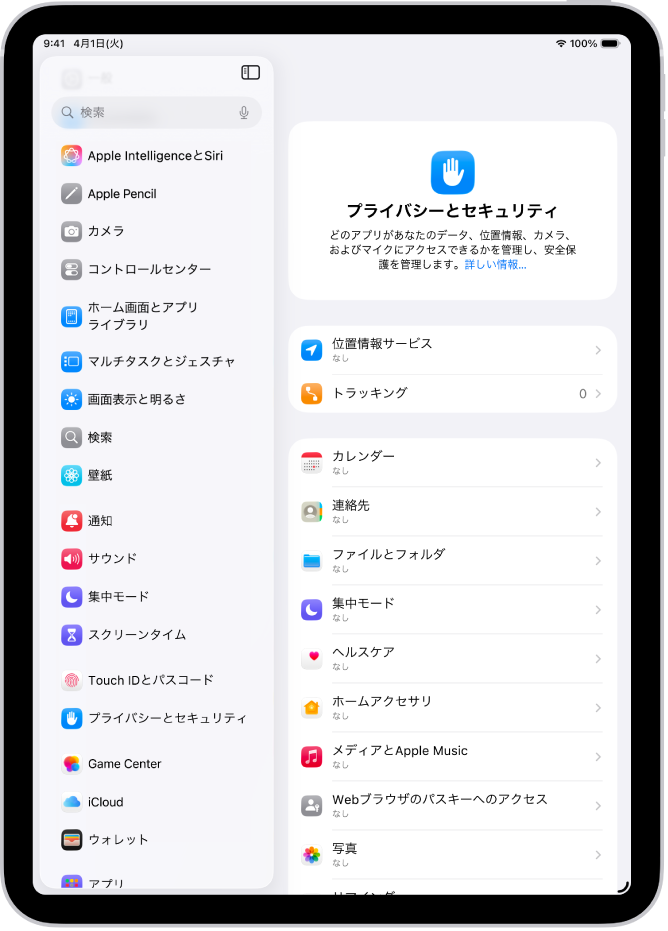This screenshot has width=668, height=931.
Task: Open カレンダー privacy access
Action: click(452, 463)
